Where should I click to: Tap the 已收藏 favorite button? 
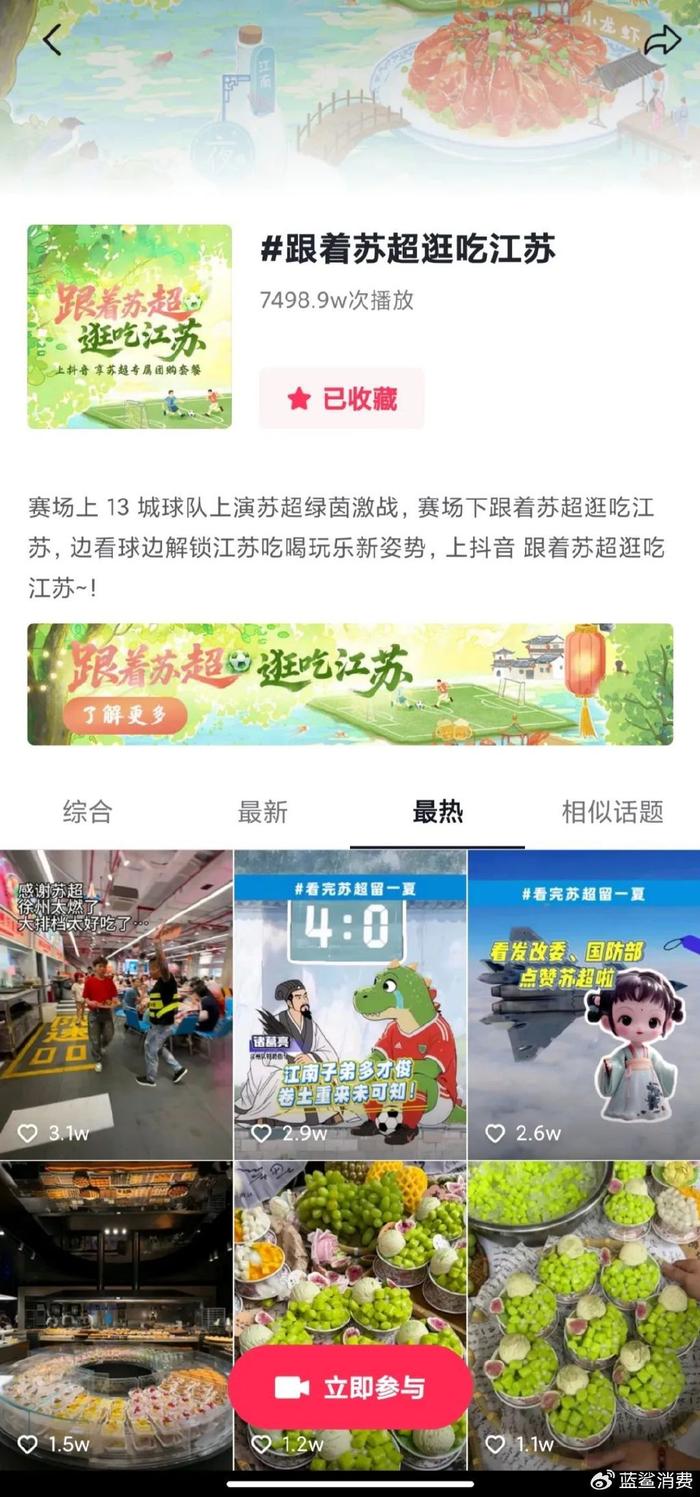click(342, 398)
